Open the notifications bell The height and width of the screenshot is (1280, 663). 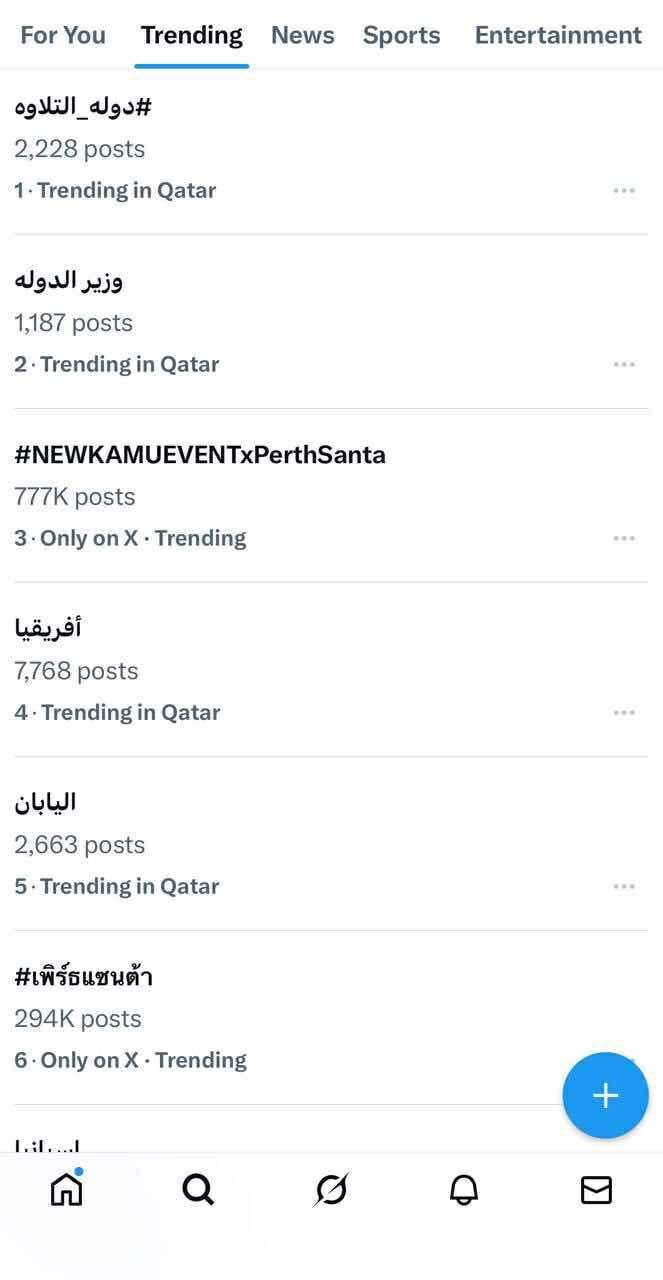point(463,1189)
